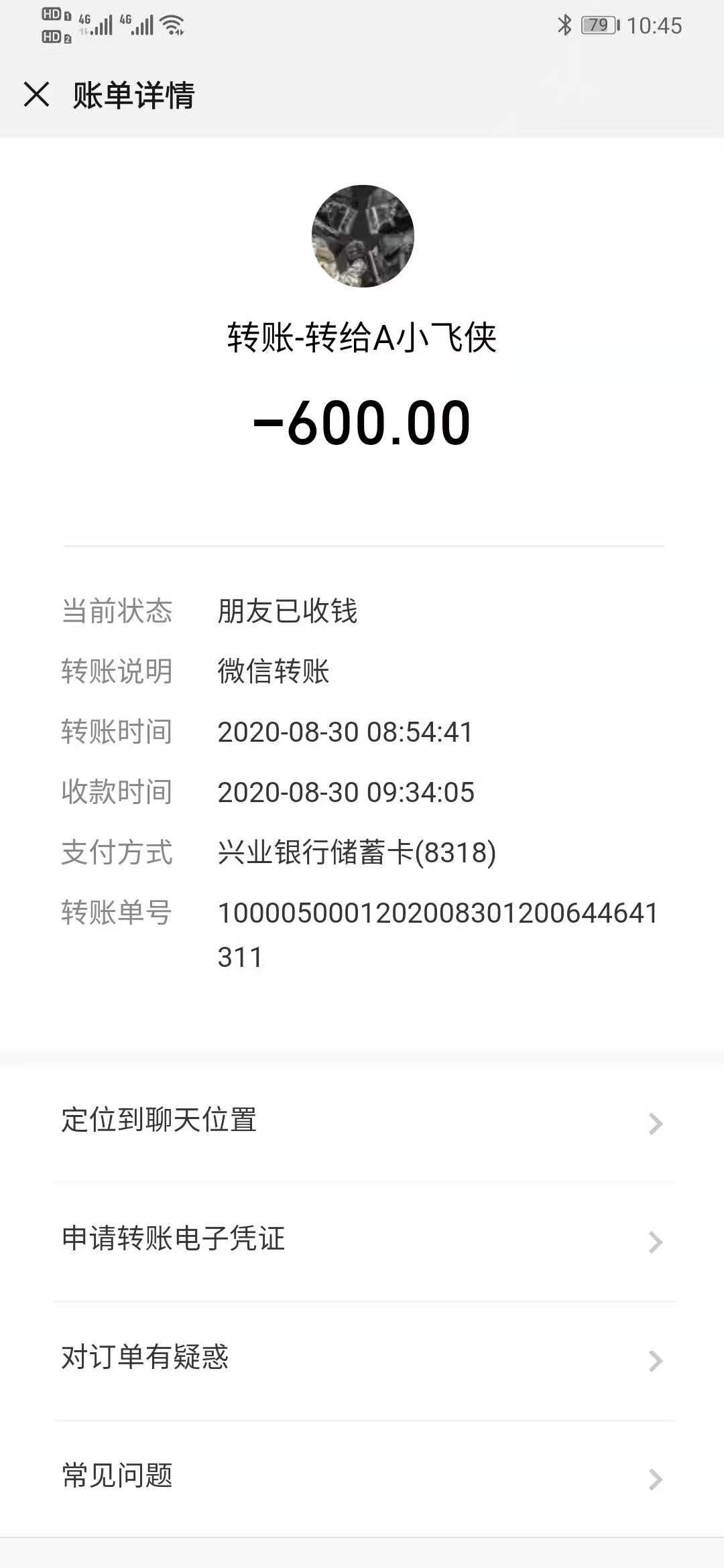Screen dimensions: 724x1568
Task: Open the recipient's profile avatar
Action: click(x=362, y=236)
